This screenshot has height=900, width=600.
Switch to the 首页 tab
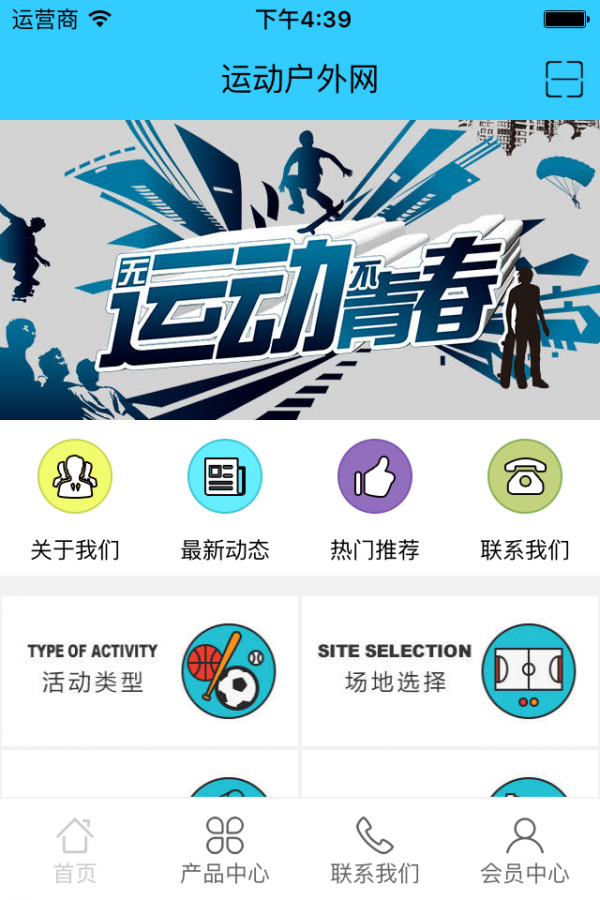(75, 850)
